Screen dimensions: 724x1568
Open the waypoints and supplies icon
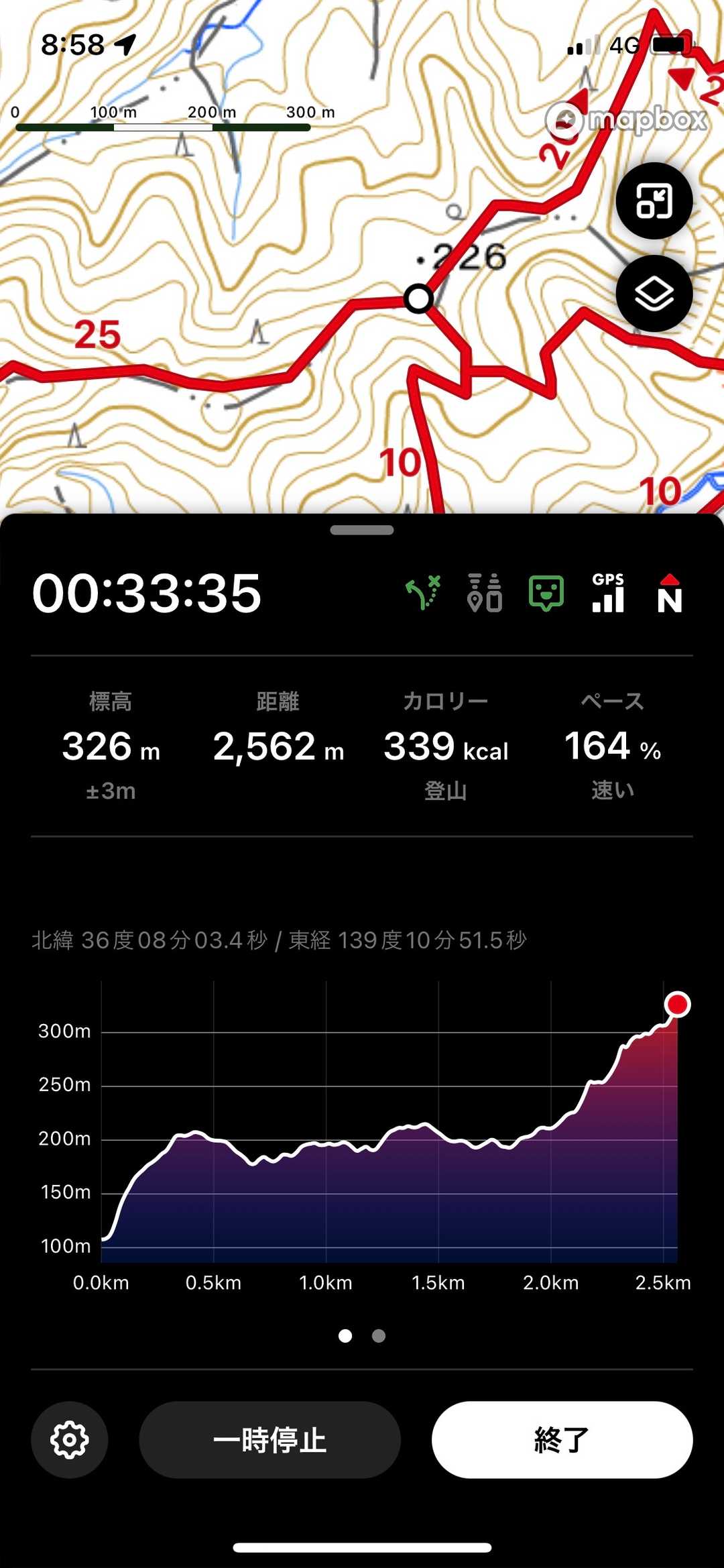(485, 593)
